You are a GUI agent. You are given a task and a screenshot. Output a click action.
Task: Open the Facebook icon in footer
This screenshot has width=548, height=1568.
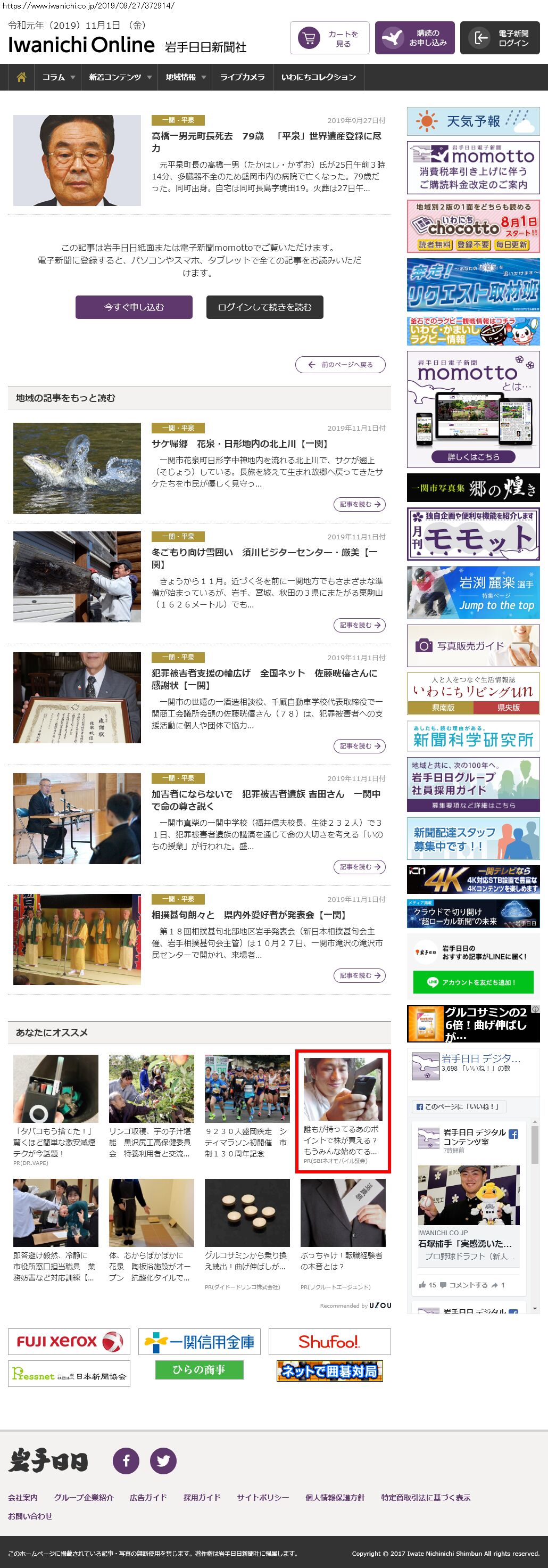(126, 1461)
